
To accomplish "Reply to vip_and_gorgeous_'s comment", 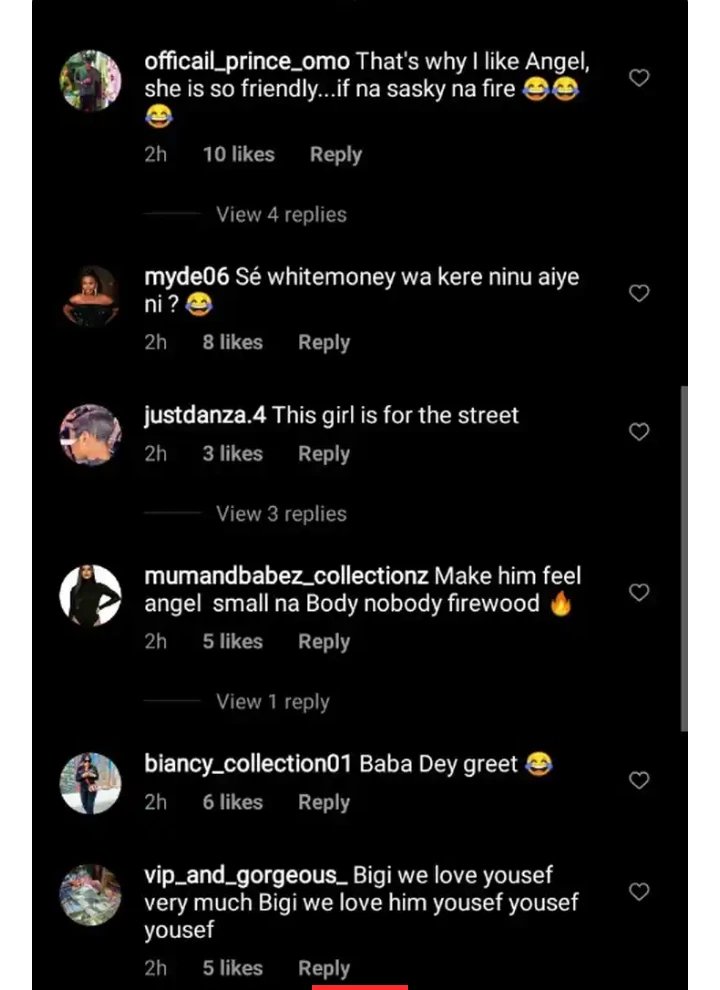I will click(x=323, y=968).
